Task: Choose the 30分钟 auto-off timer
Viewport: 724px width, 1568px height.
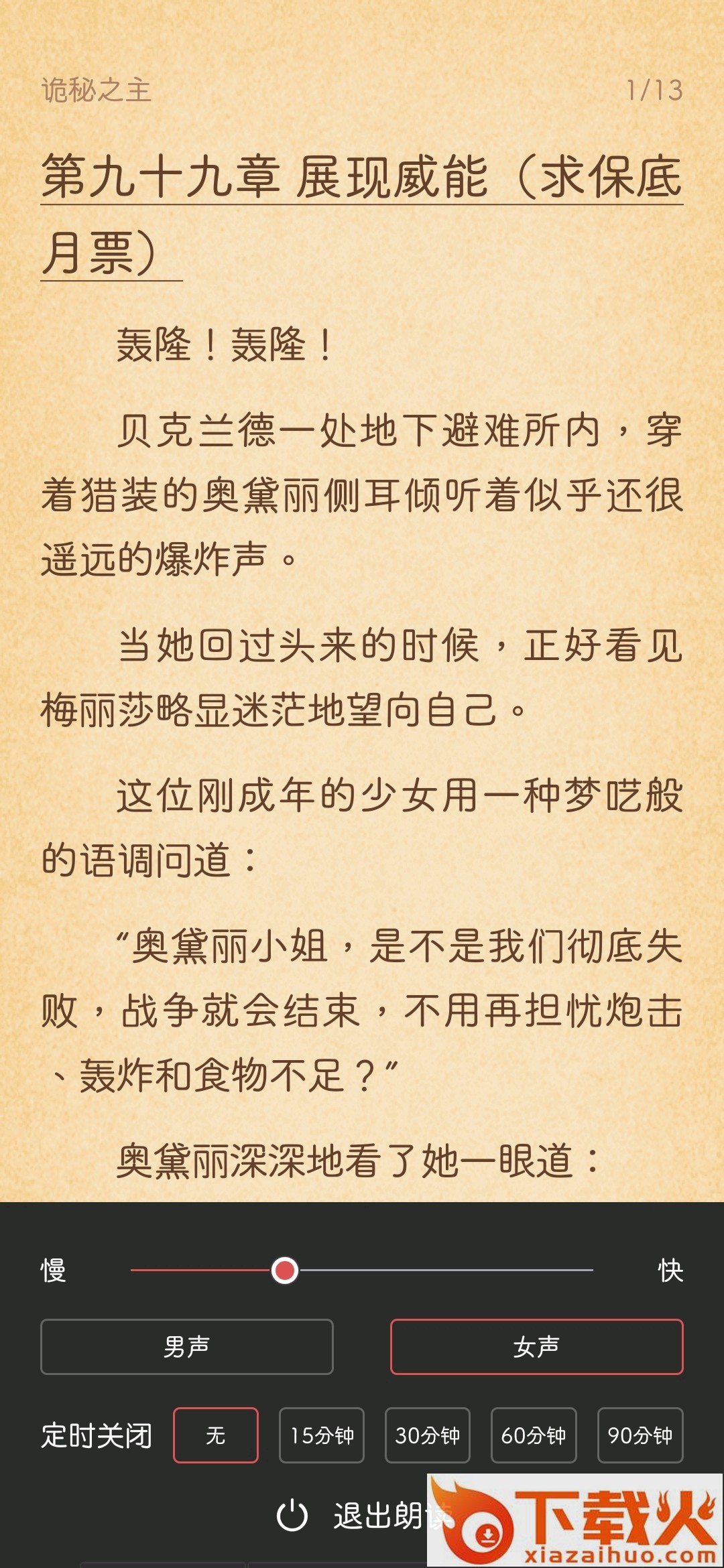Action: [x=427, y=1435]
